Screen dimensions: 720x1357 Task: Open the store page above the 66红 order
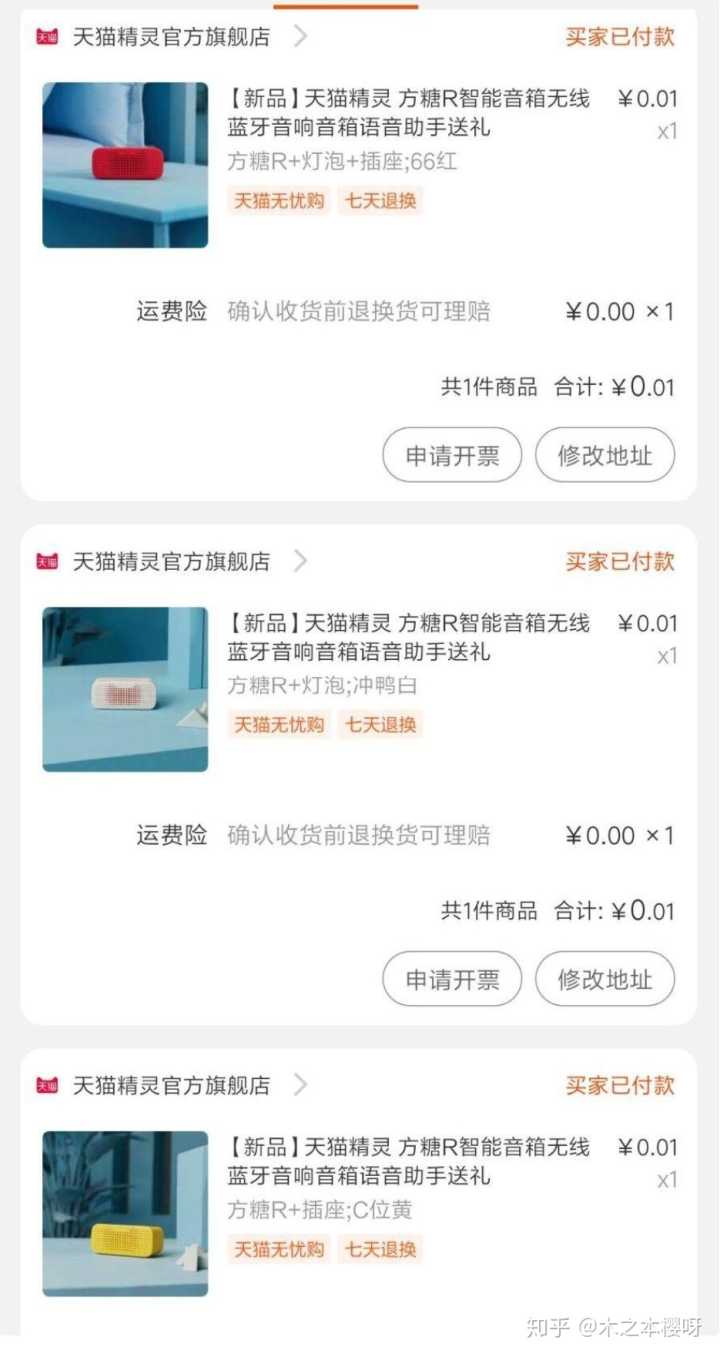tap(171, 37)
